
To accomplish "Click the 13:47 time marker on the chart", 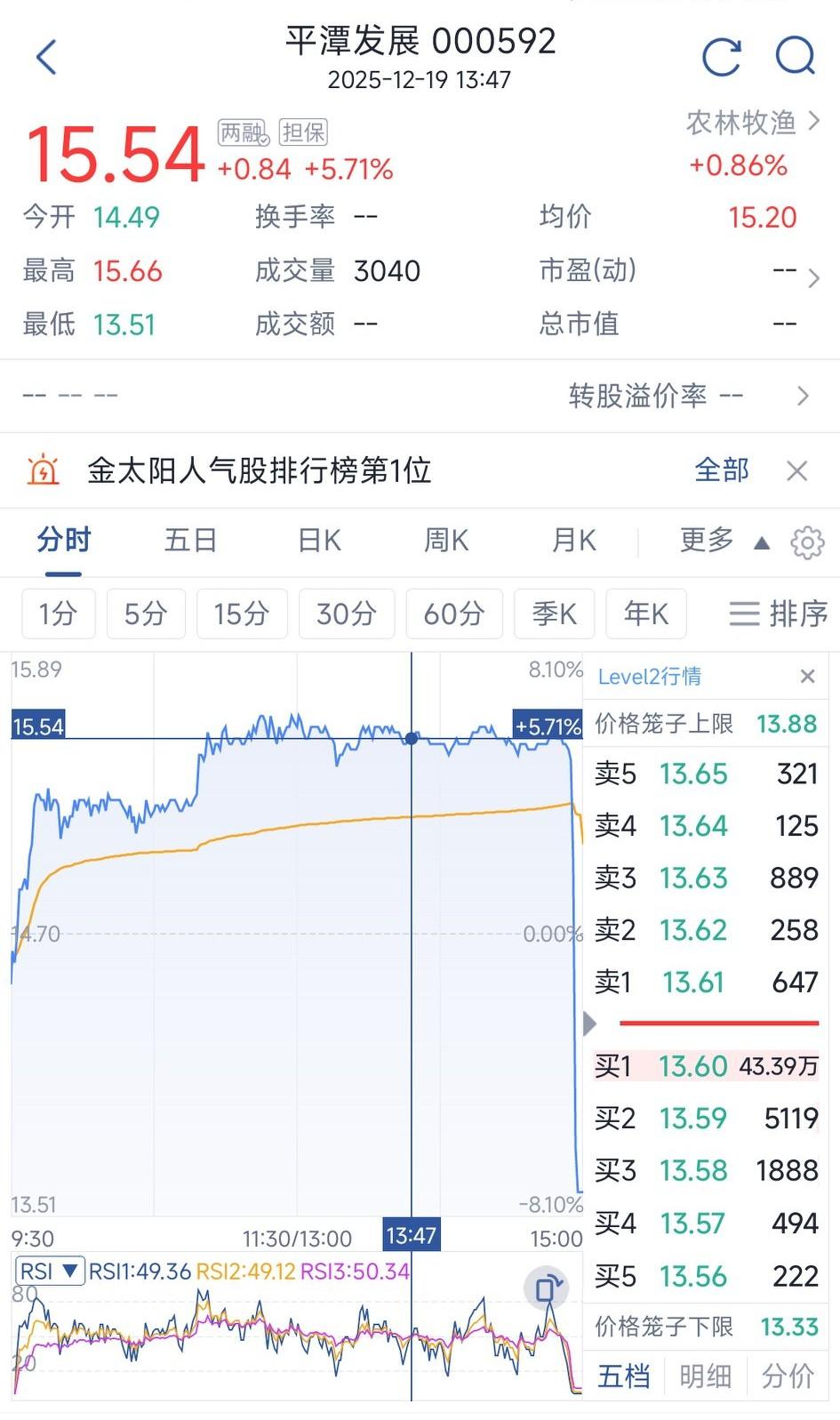I will point(412,1236).
